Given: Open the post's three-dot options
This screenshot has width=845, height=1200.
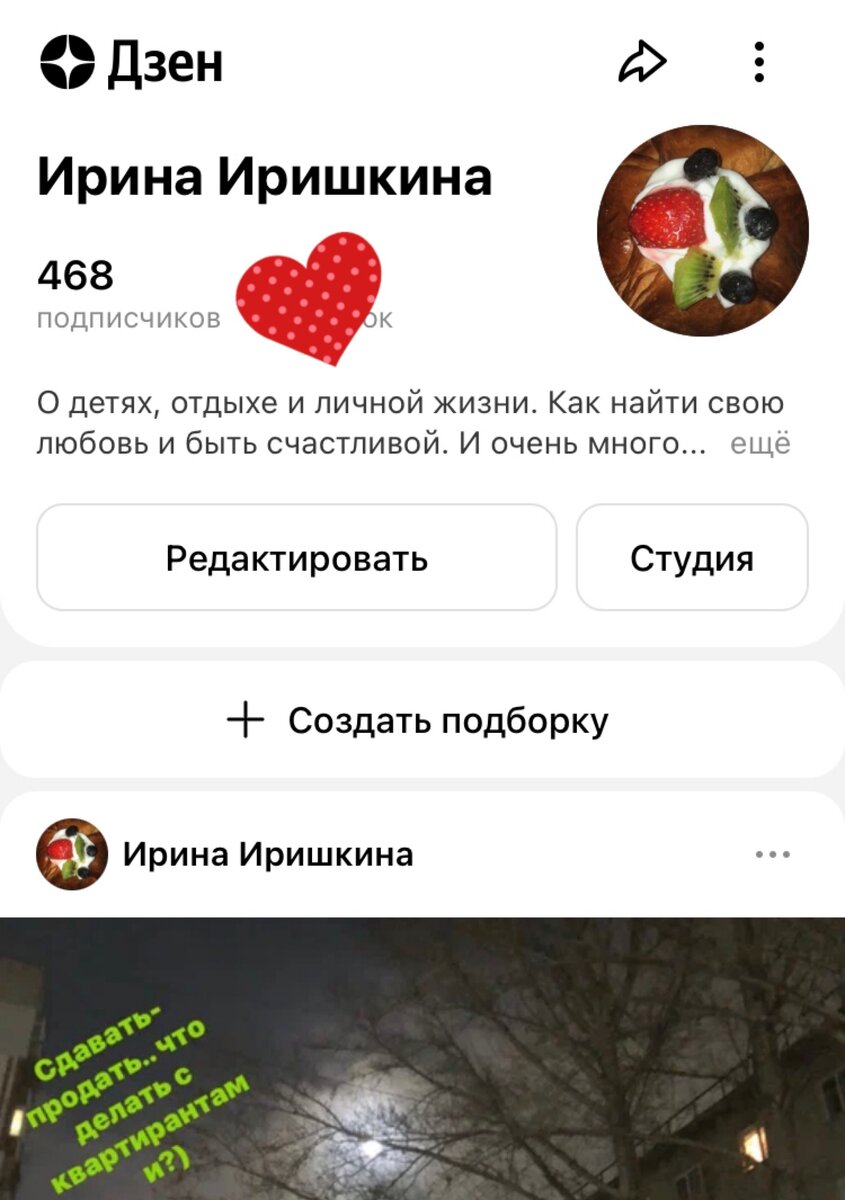Looking at the screenshot, I should 773,855.
